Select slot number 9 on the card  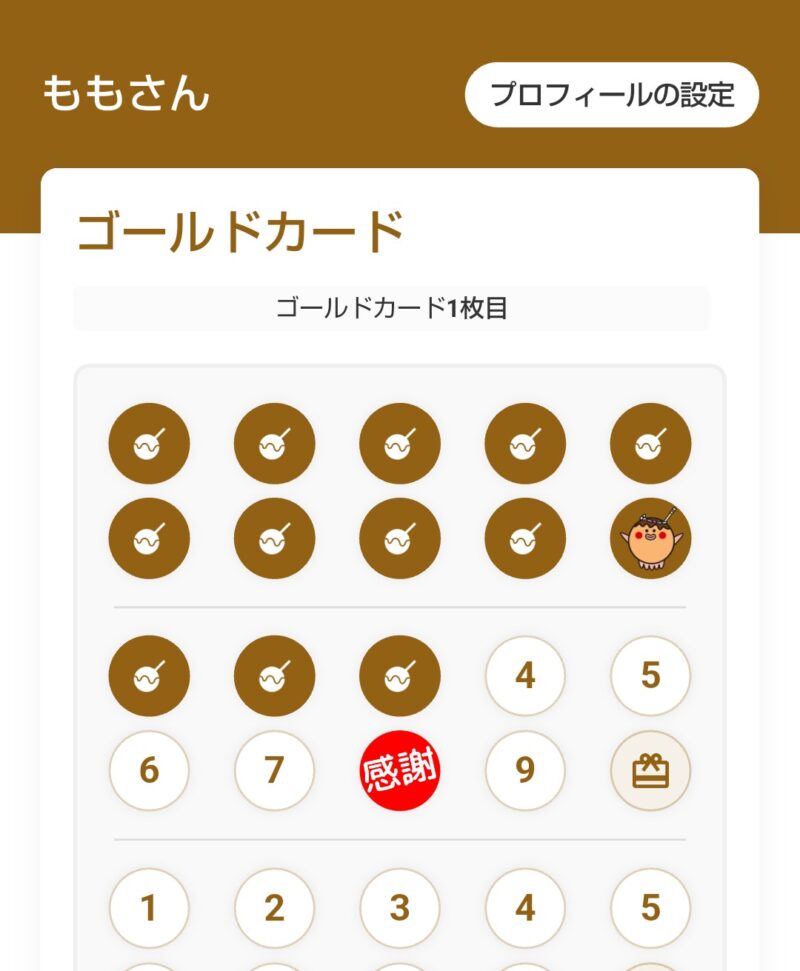525,770
